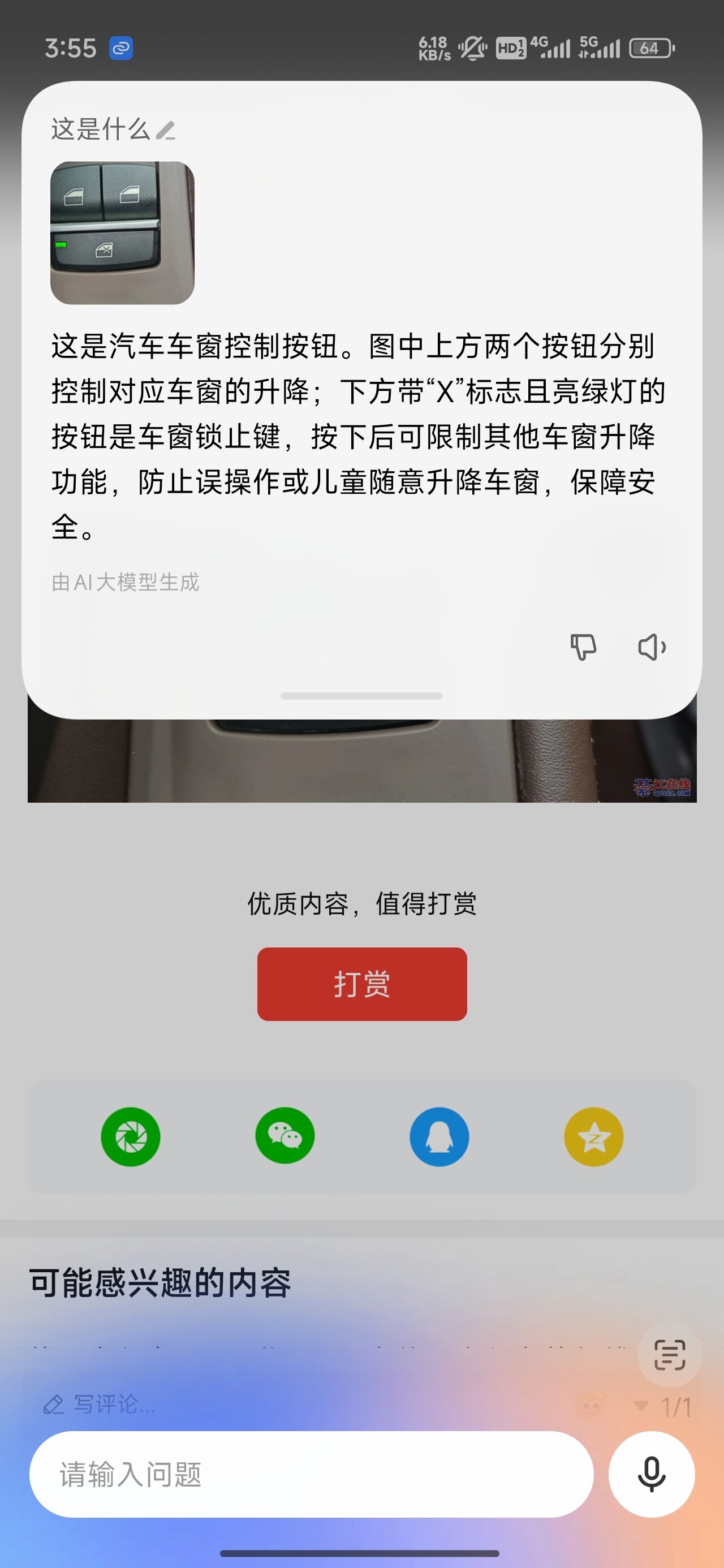This screenshot has width=724, height=1568.
Task: Focus the 请输入问题 question input field
Action: [311, 1474]
